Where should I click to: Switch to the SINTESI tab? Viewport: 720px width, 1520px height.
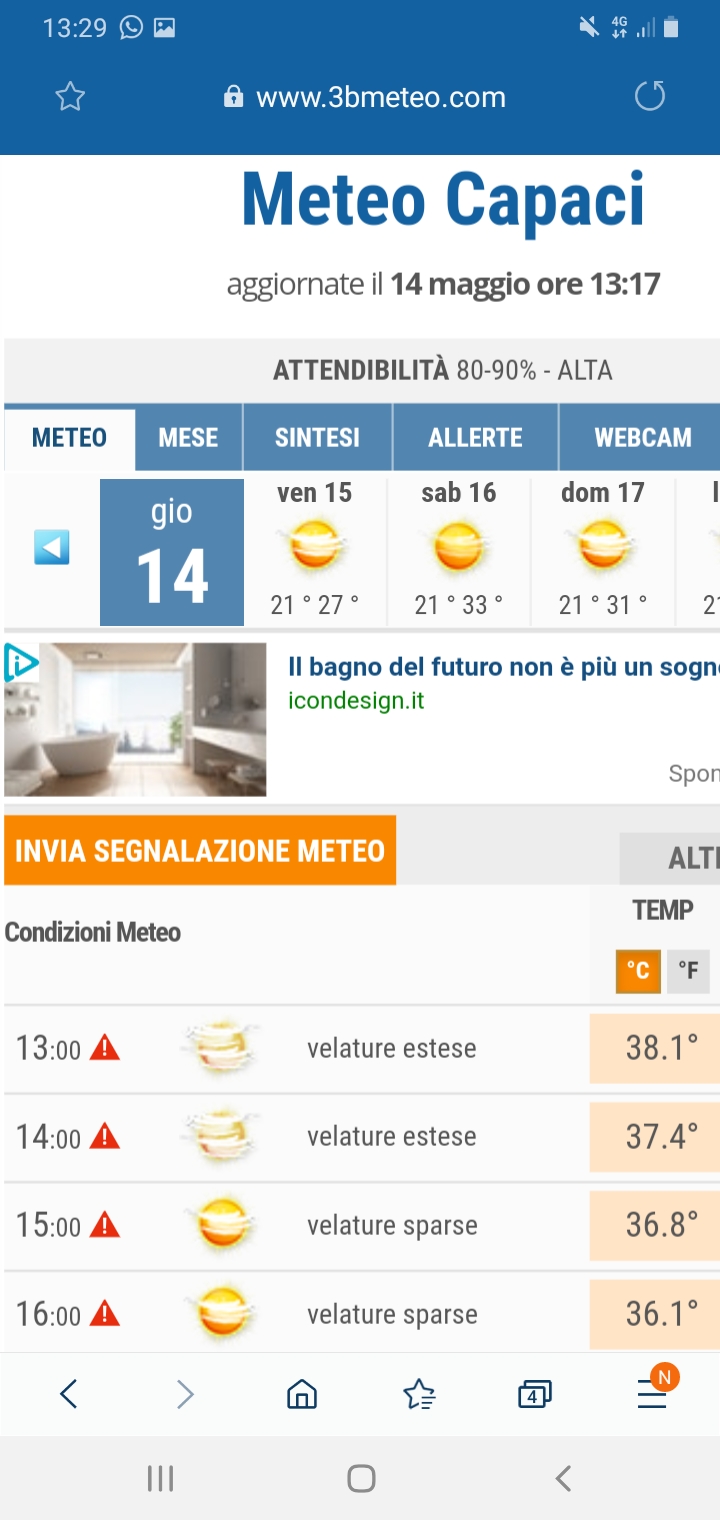click(317, 437)
